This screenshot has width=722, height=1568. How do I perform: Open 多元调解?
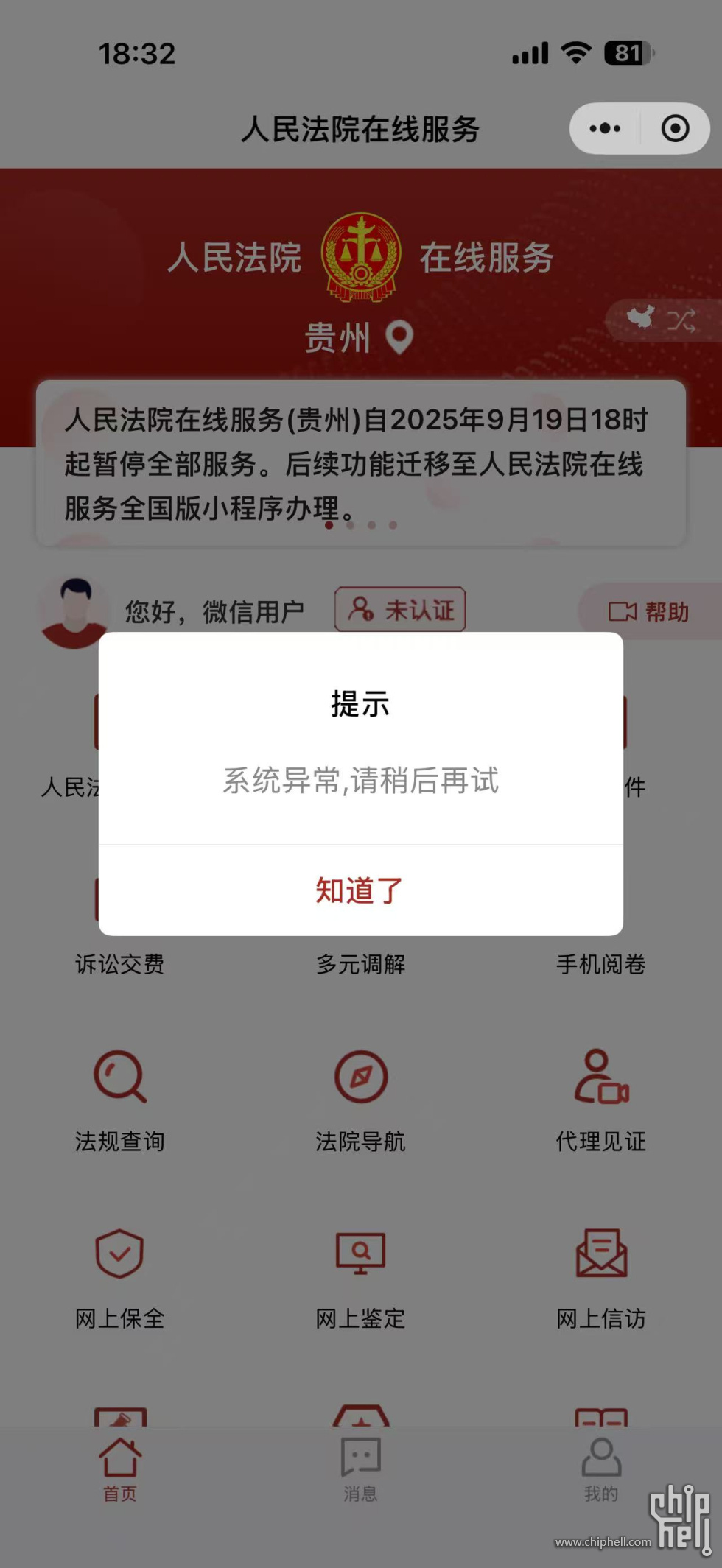click(360, 964)
